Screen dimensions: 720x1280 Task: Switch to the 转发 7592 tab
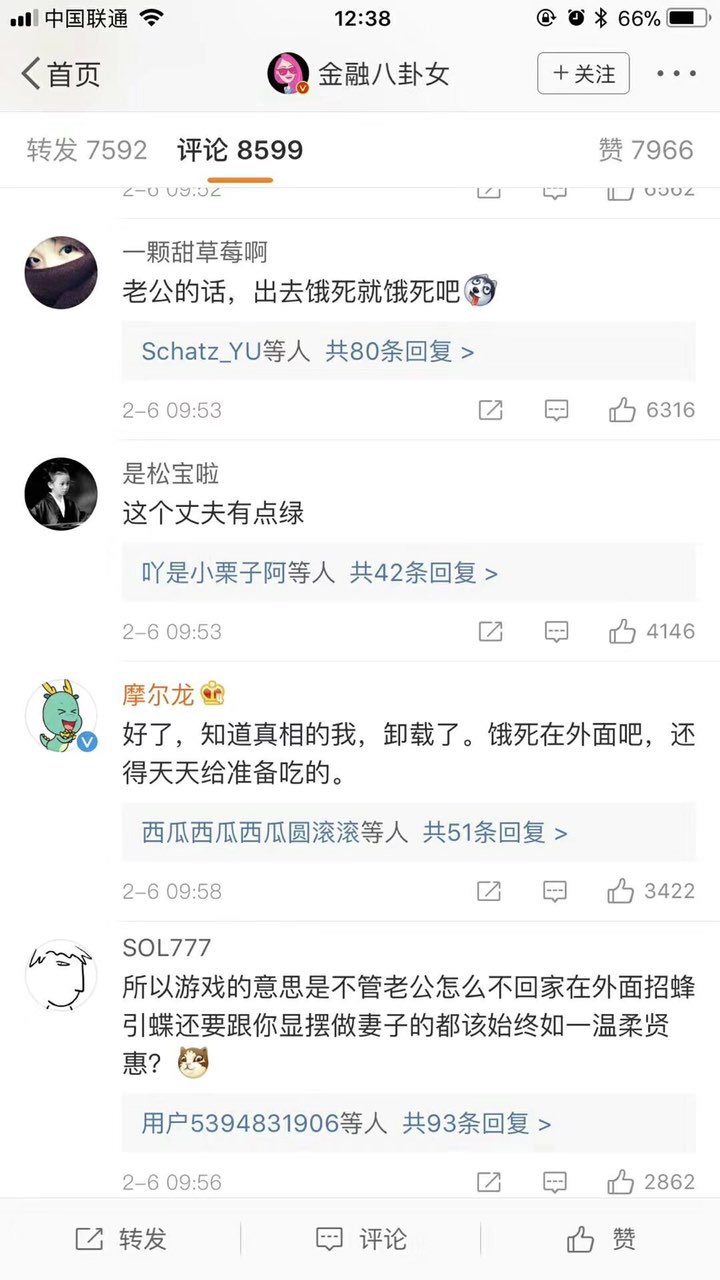click(87, 150)
